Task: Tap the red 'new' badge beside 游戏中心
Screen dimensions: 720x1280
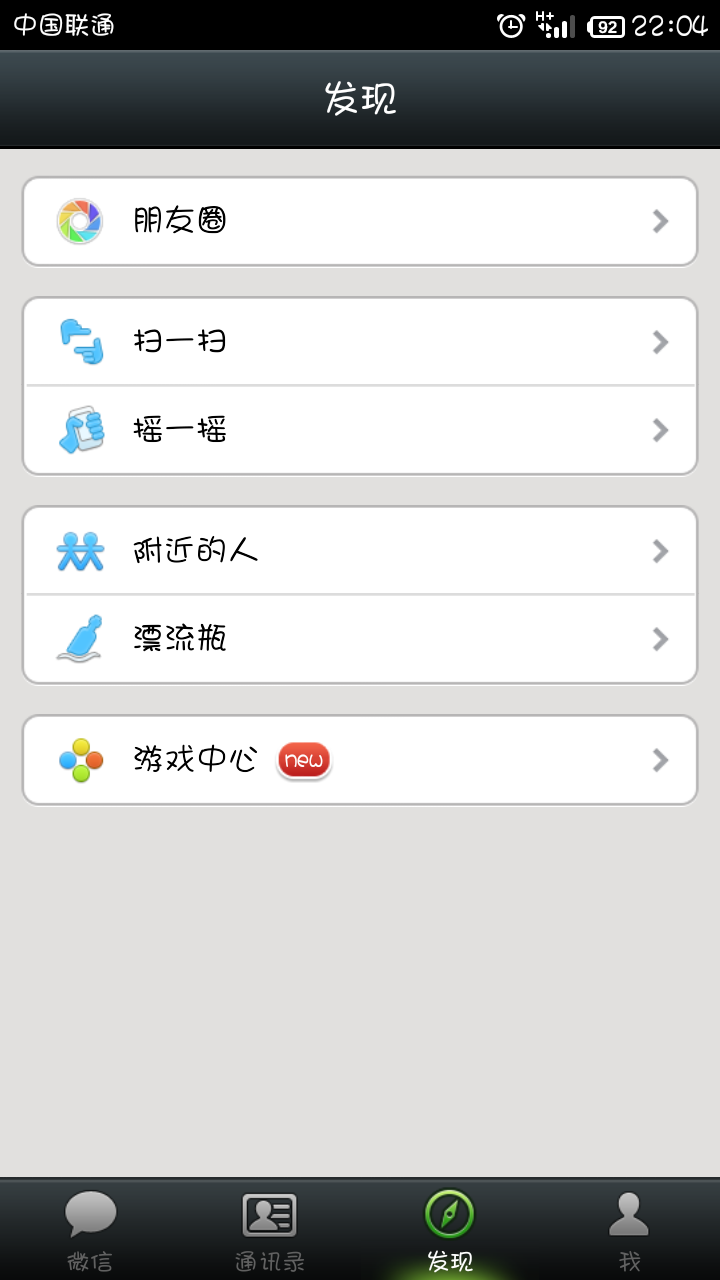Action: click(x=303, y=760)
